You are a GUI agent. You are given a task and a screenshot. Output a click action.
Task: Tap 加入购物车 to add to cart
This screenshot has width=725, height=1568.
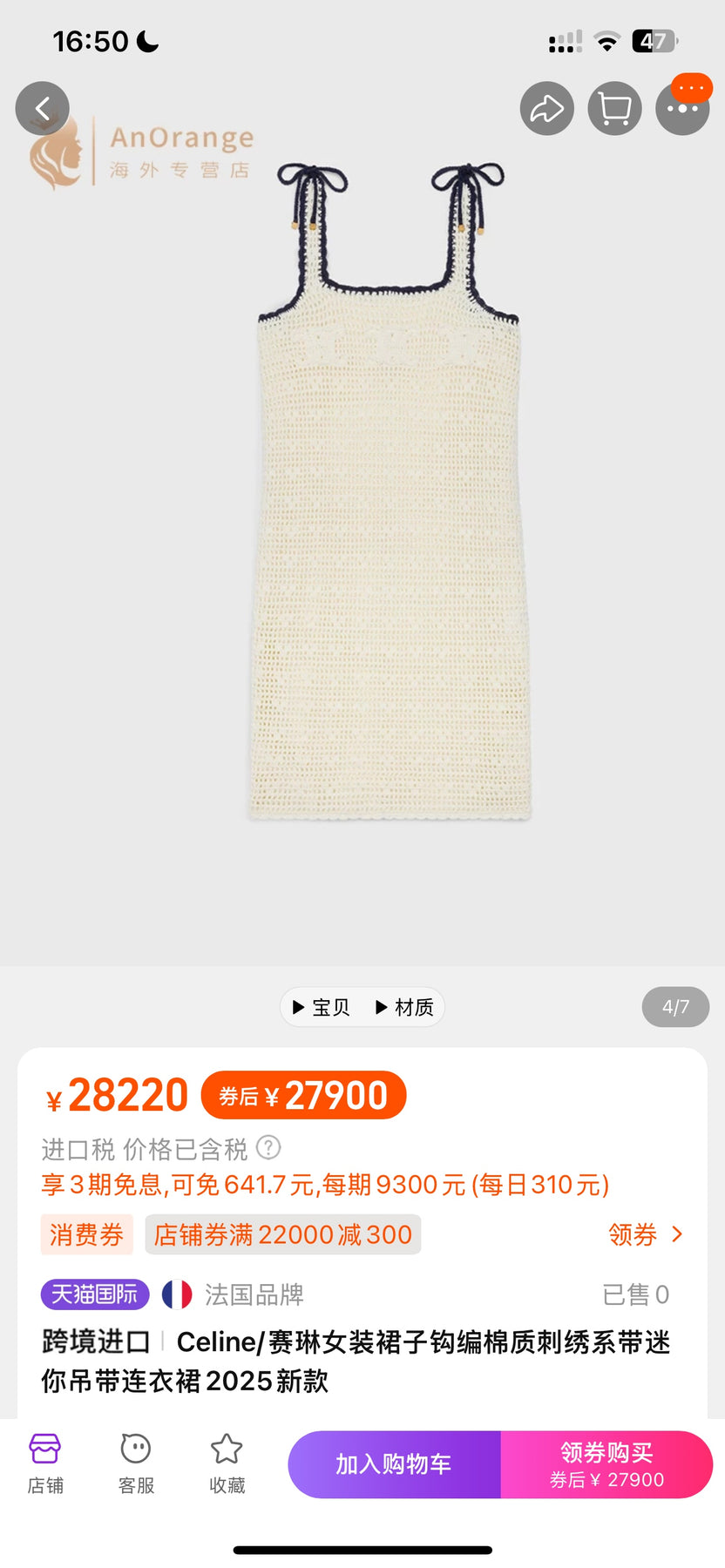tap(394, 1464)
